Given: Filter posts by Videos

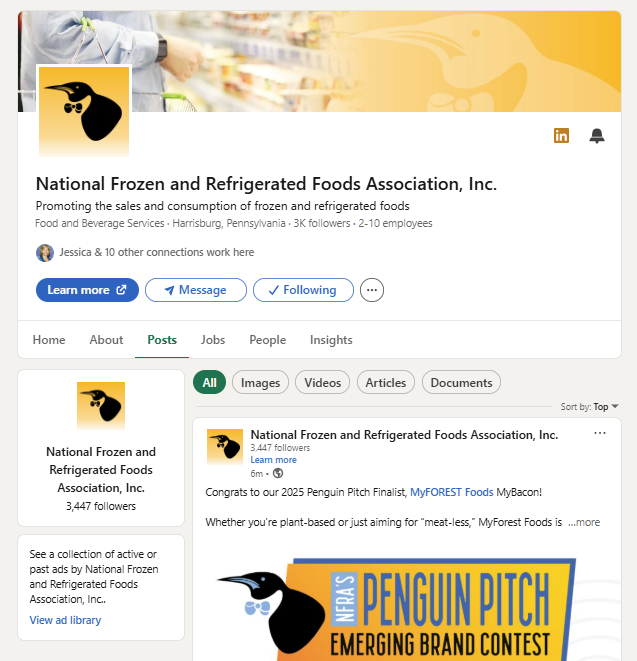Looking at the screenshot, I should (x=323, y=382).
